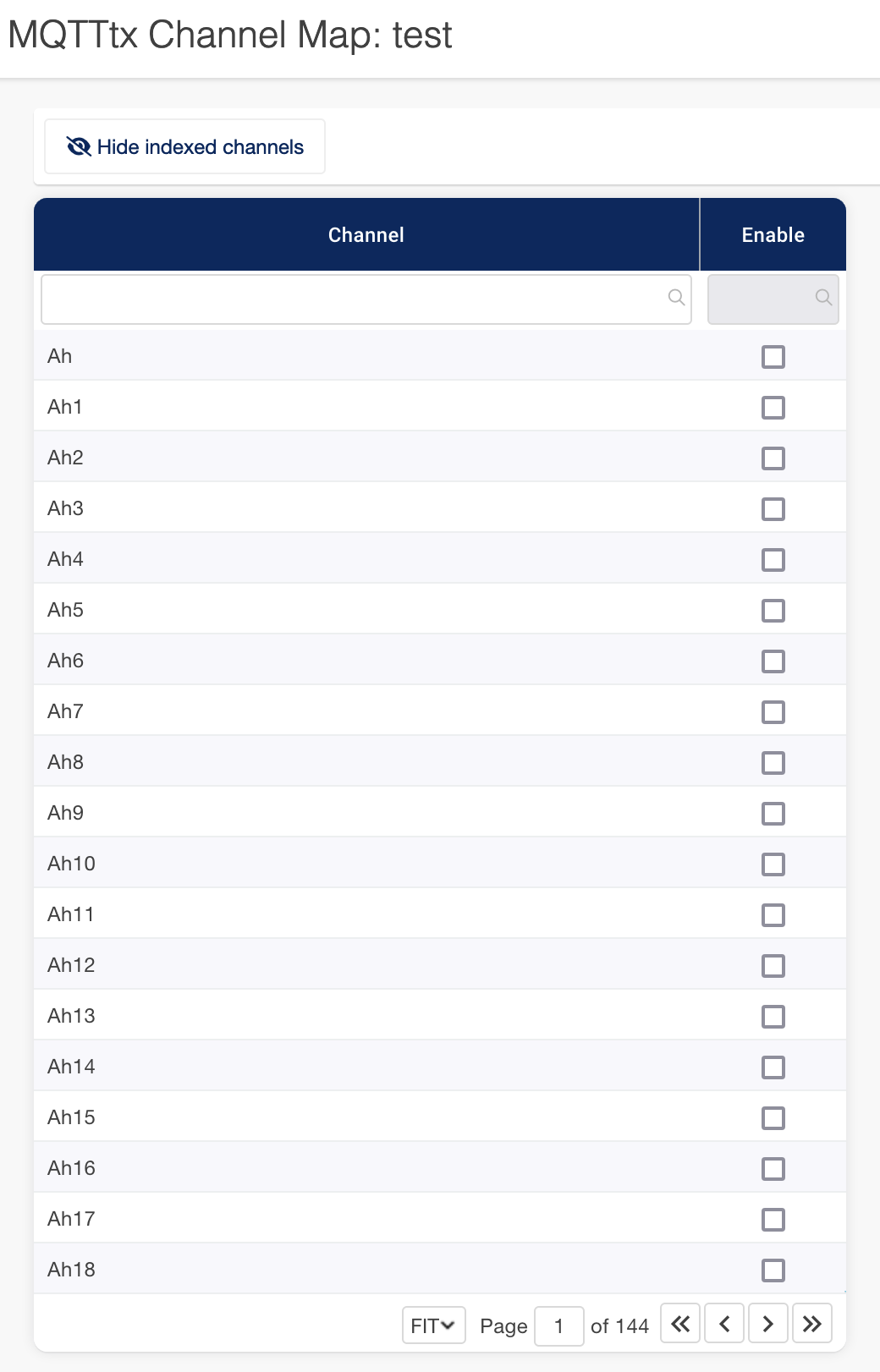
Task: Check the Enable box for Ah18
Action: (x=773, y=1269)
